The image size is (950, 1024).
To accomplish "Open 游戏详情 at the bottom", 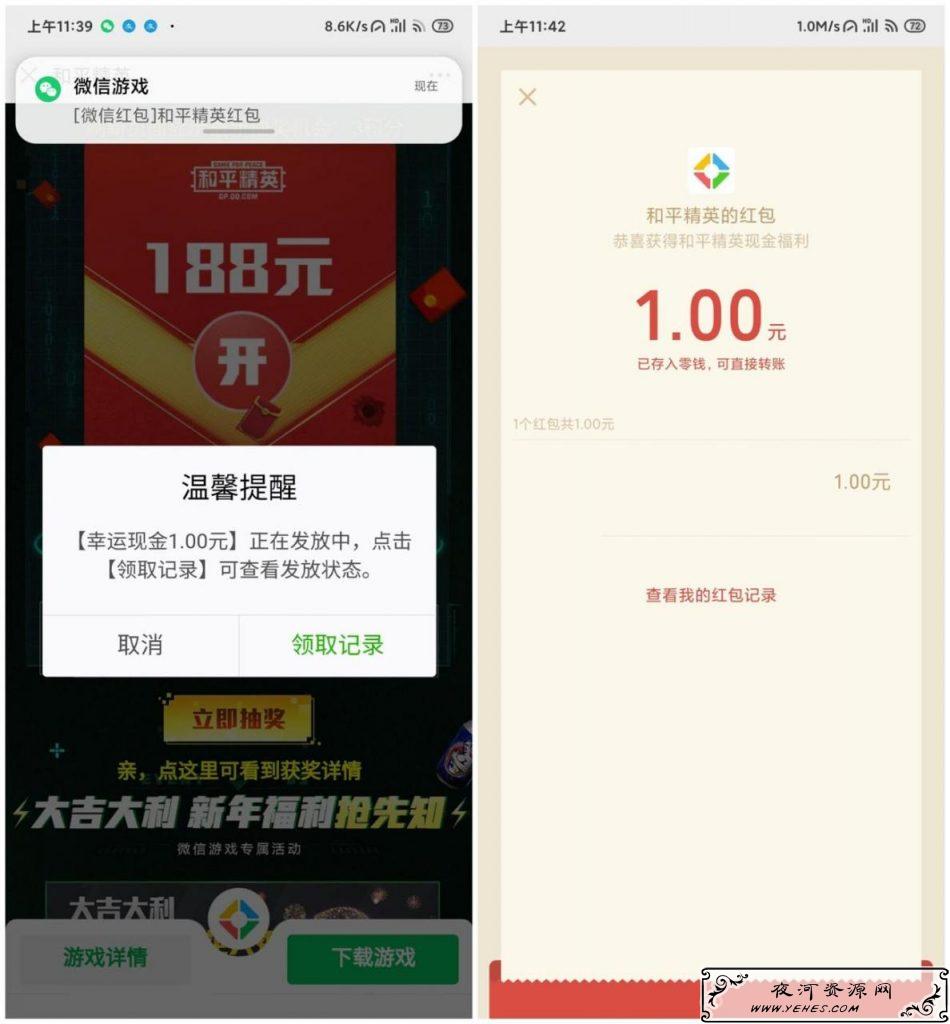I will 105,957.
